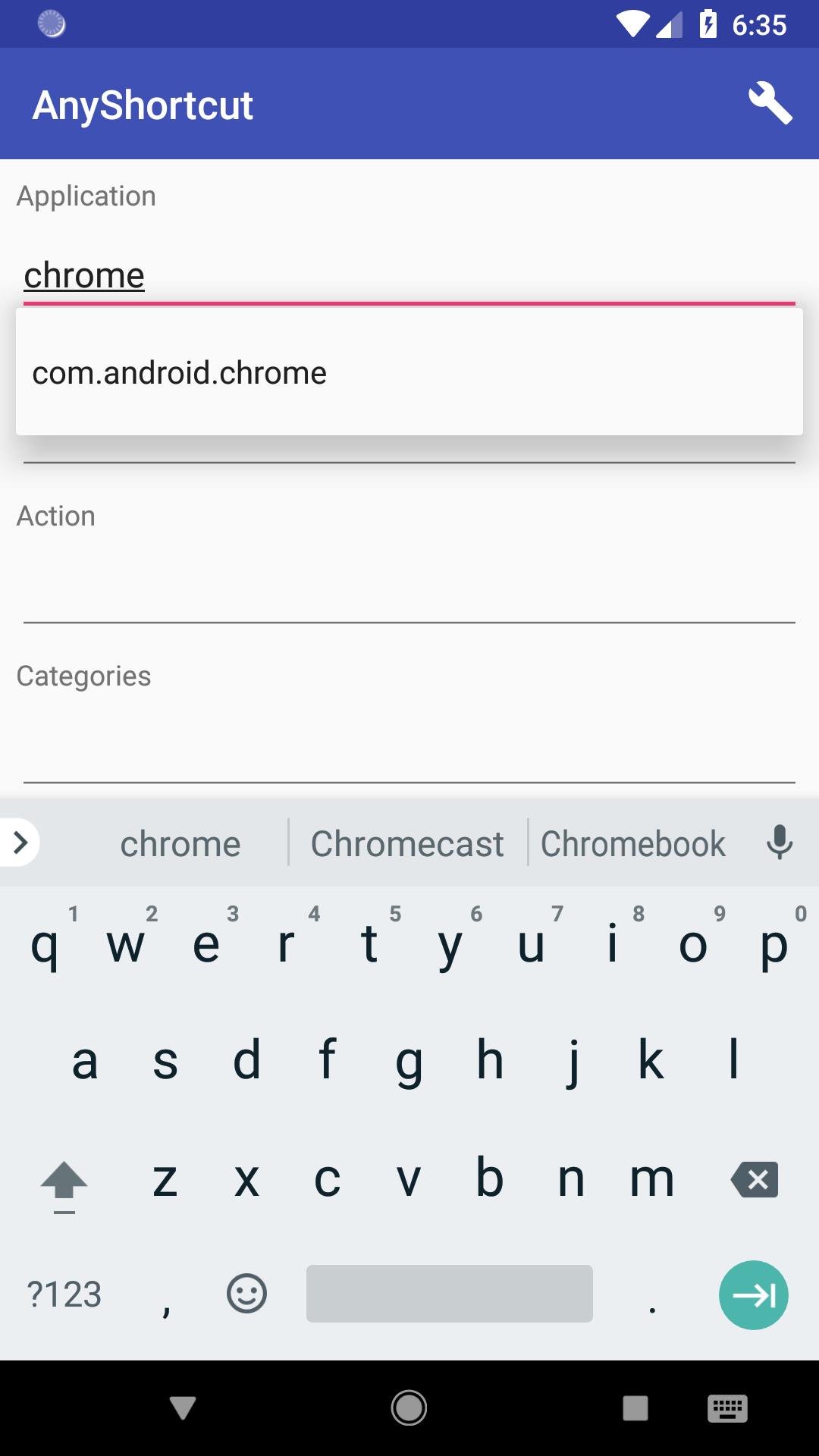Choose the Chromecast word suggestion

tap(407, 843)
